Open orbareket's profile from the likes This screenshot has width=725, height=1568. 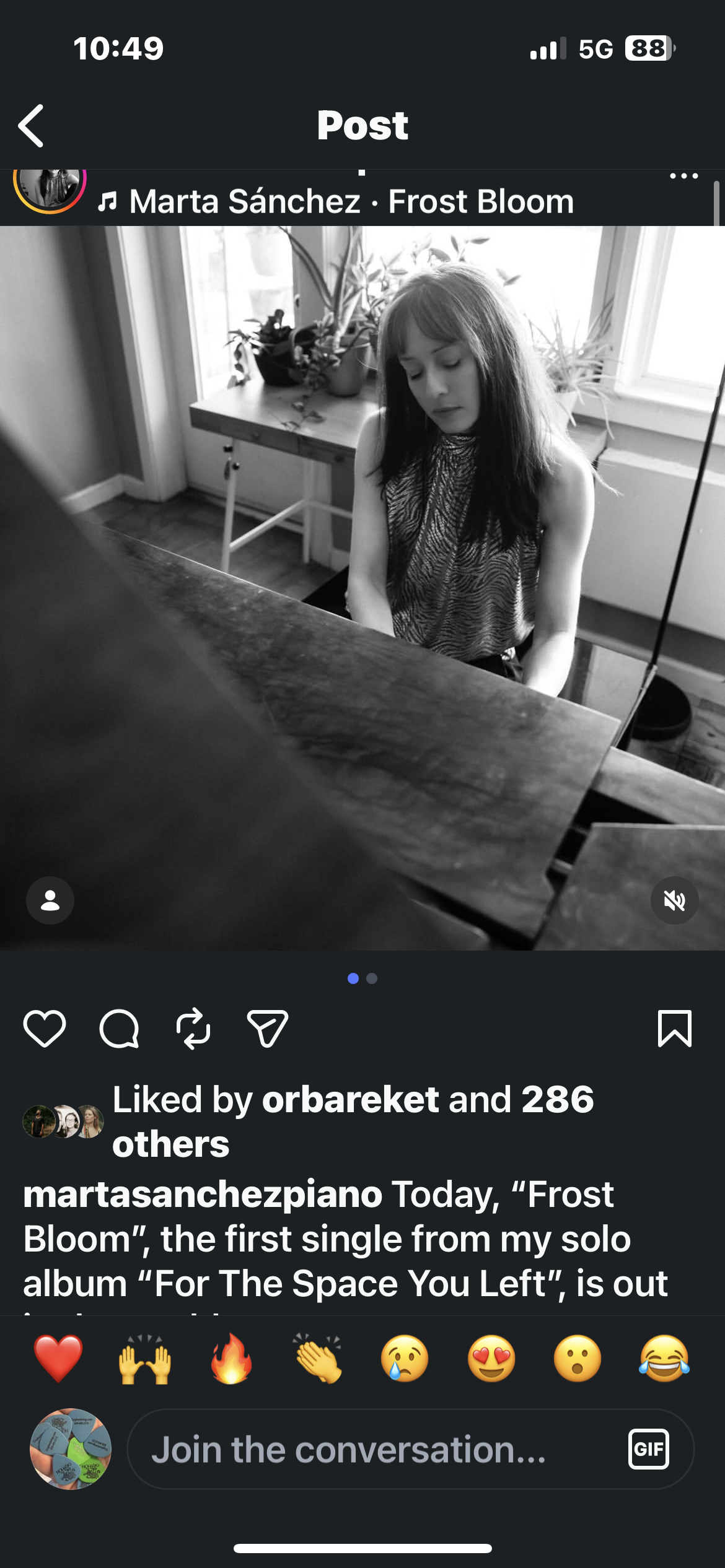(350, 1099)
